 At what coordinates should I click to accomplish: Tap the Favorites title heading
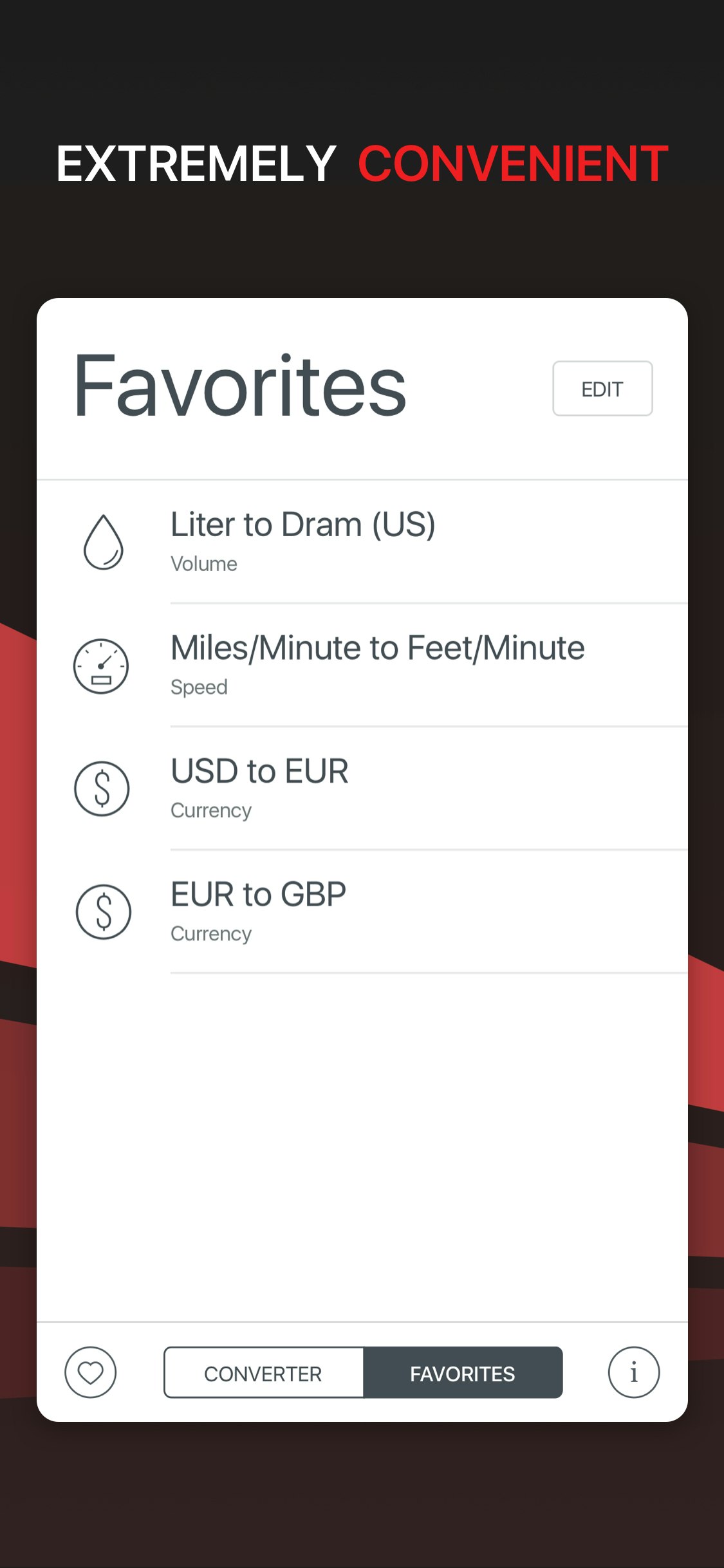tap(239, 386)
